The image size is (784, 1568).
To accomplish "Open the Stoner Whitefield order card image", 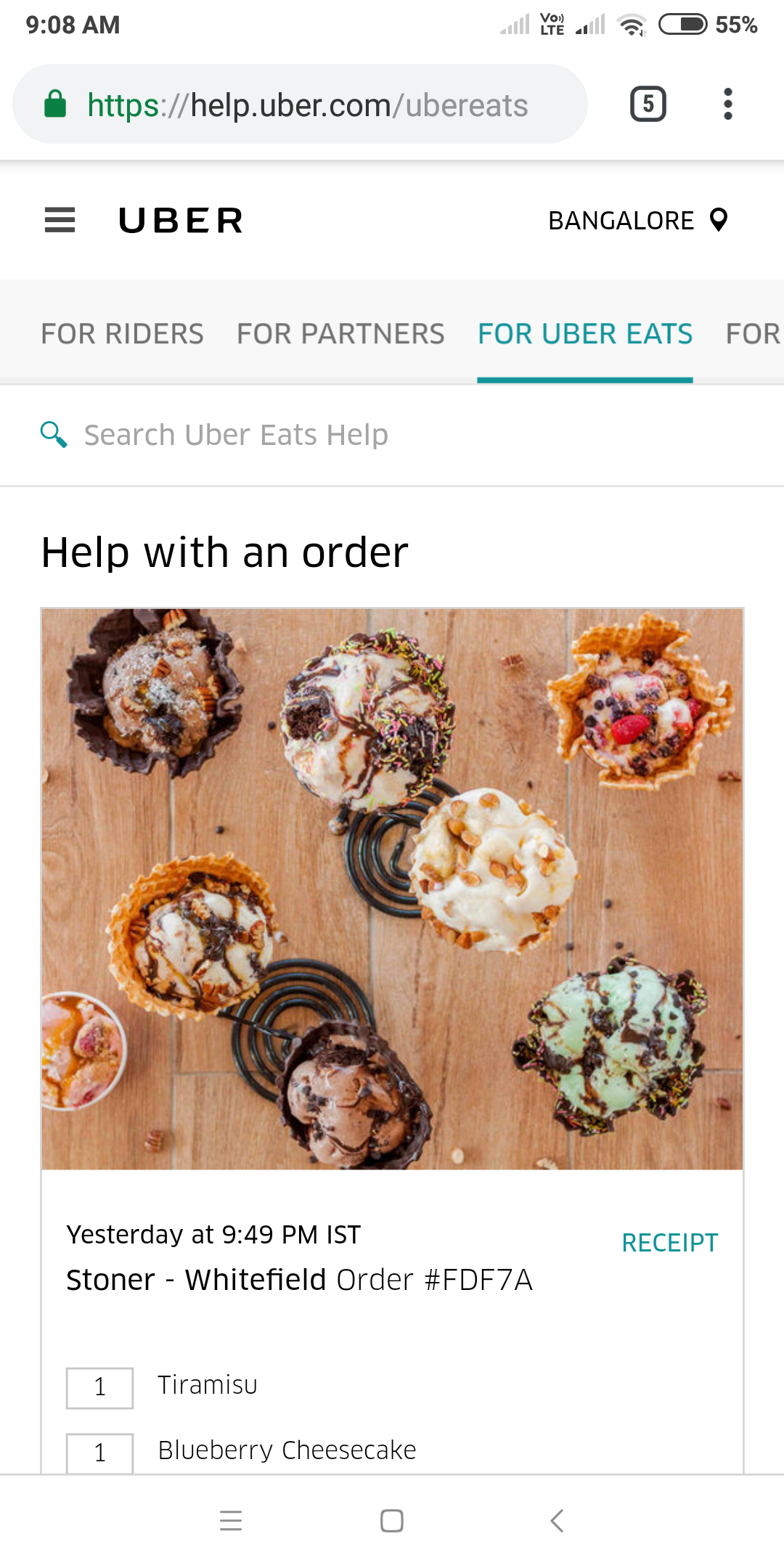I will point(392,889).
